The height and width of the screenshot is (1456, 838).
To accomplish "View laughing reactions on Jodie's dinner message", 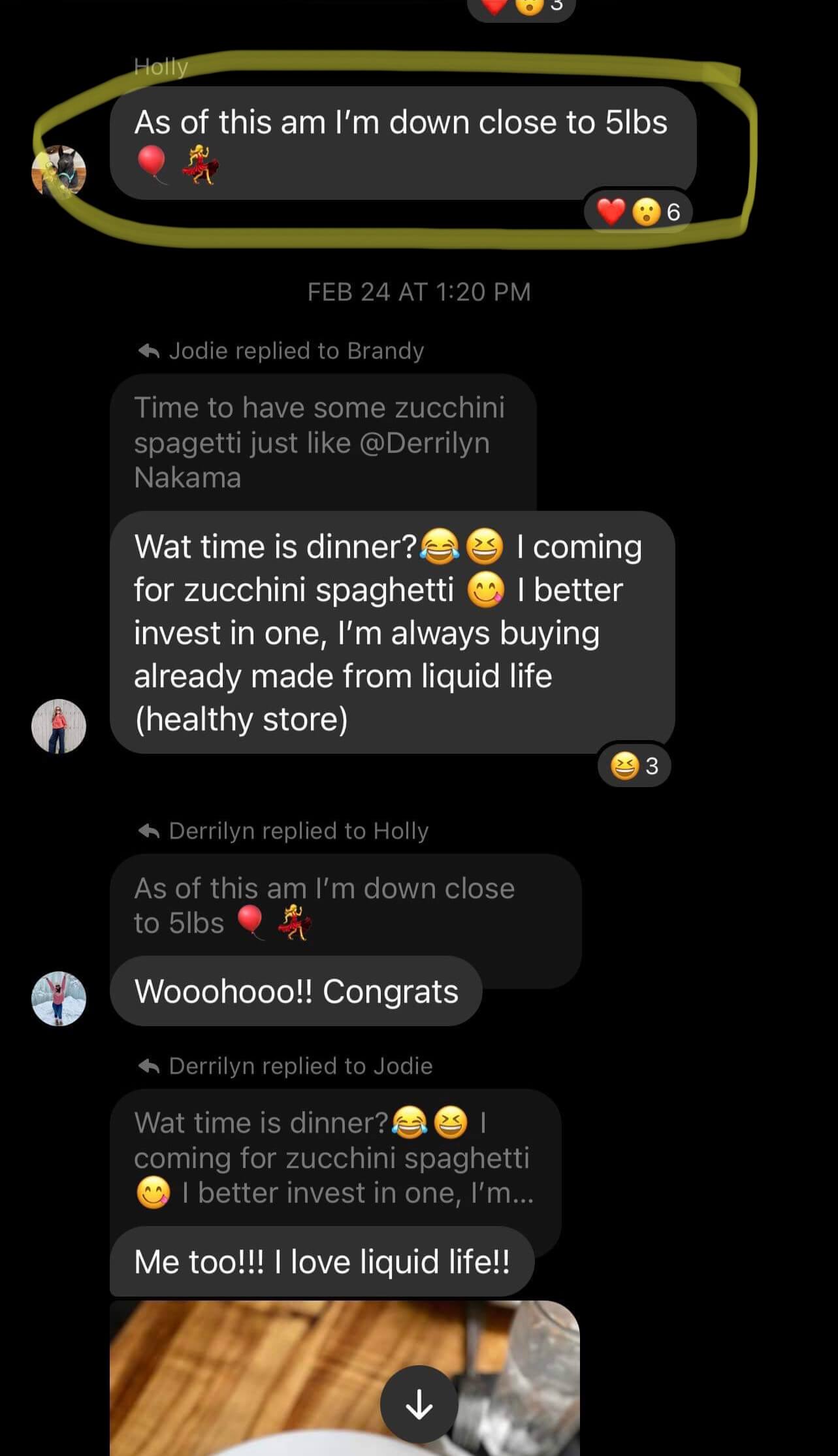I will point(634,766).
